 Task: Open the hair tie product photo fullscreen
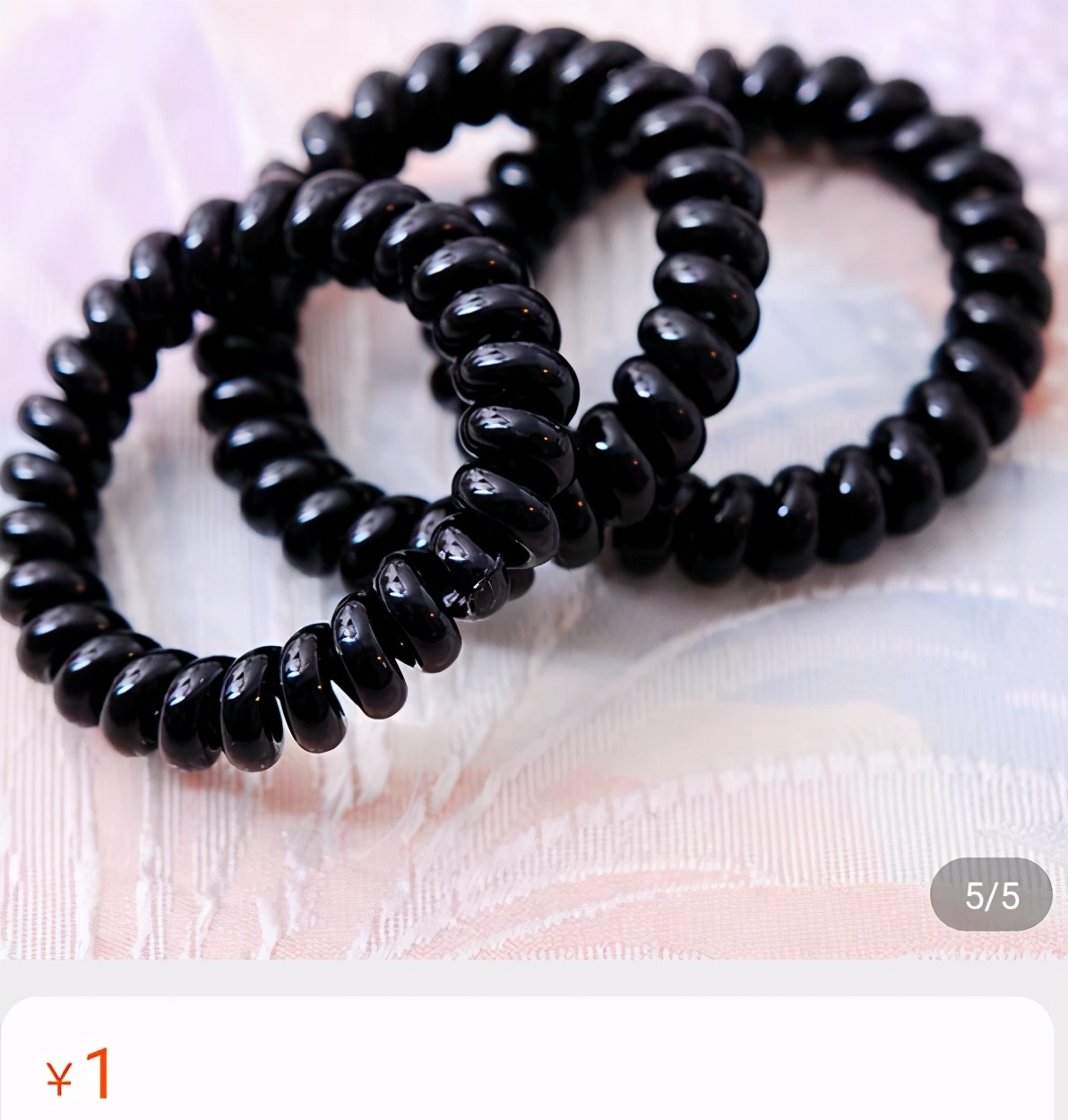click(534, 448)
